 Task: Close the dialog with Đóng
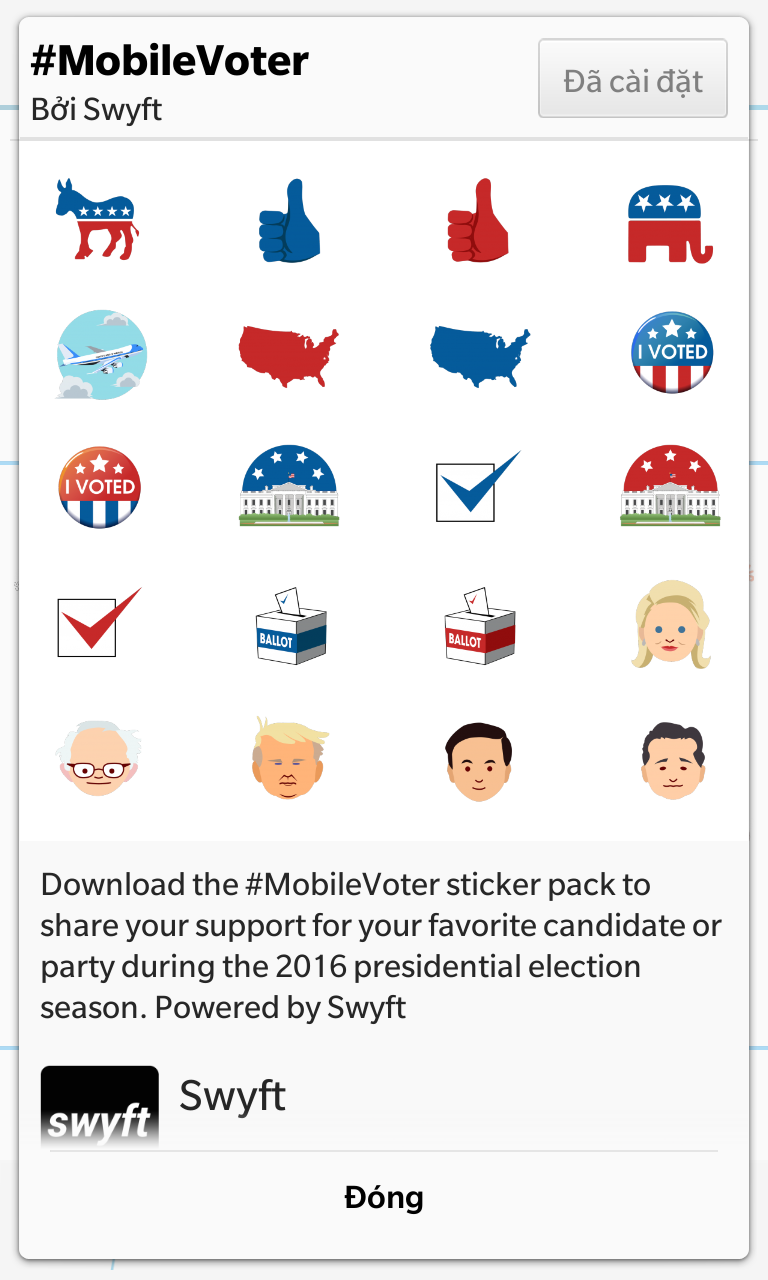(384, 1198)
